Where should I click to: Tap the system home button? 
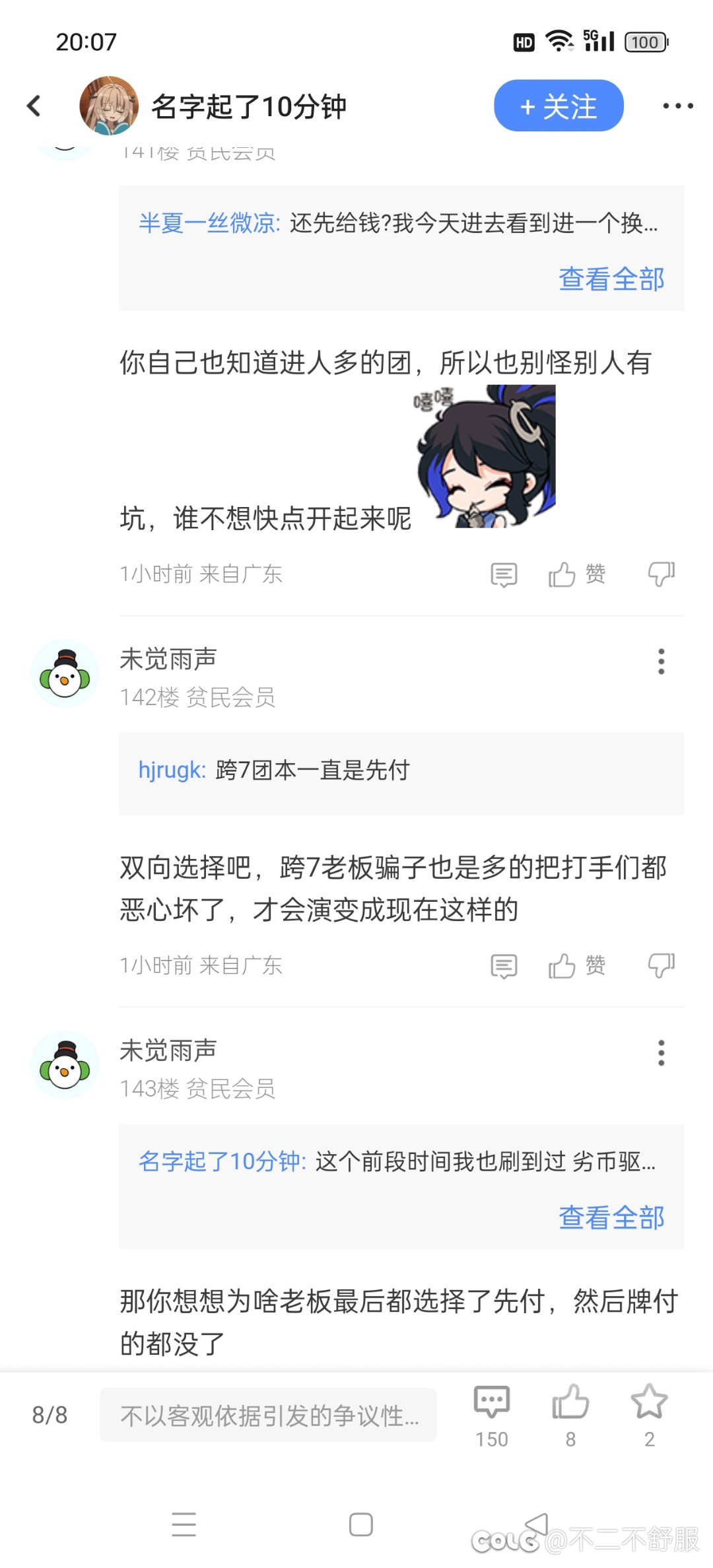(360, 1525)
